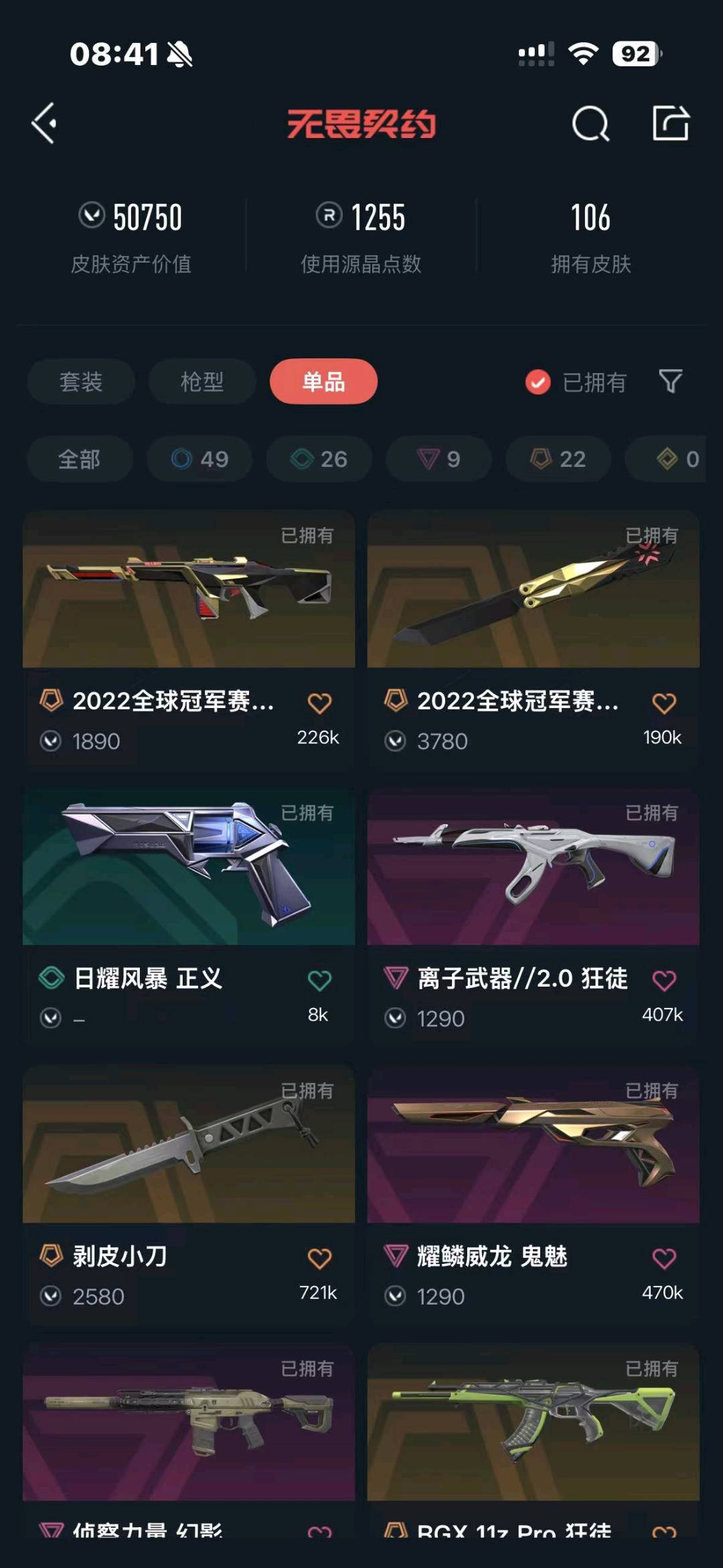Image resolution: width=723 pixels, height=1568 pixels.
Task: Go back using the top-left arrow
Action: [x=44, y=123]
